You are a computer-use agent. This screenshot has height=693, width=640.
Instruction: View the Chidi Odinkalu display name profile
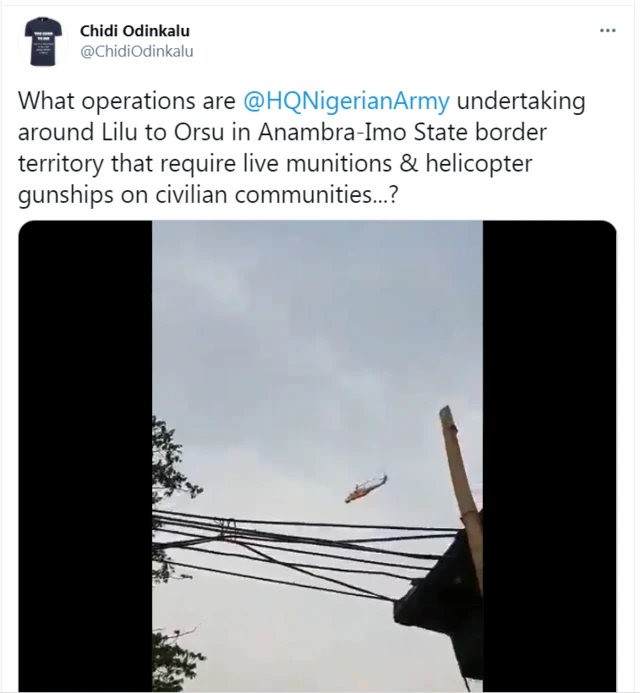pyautogui.click(x=134, y=31)
